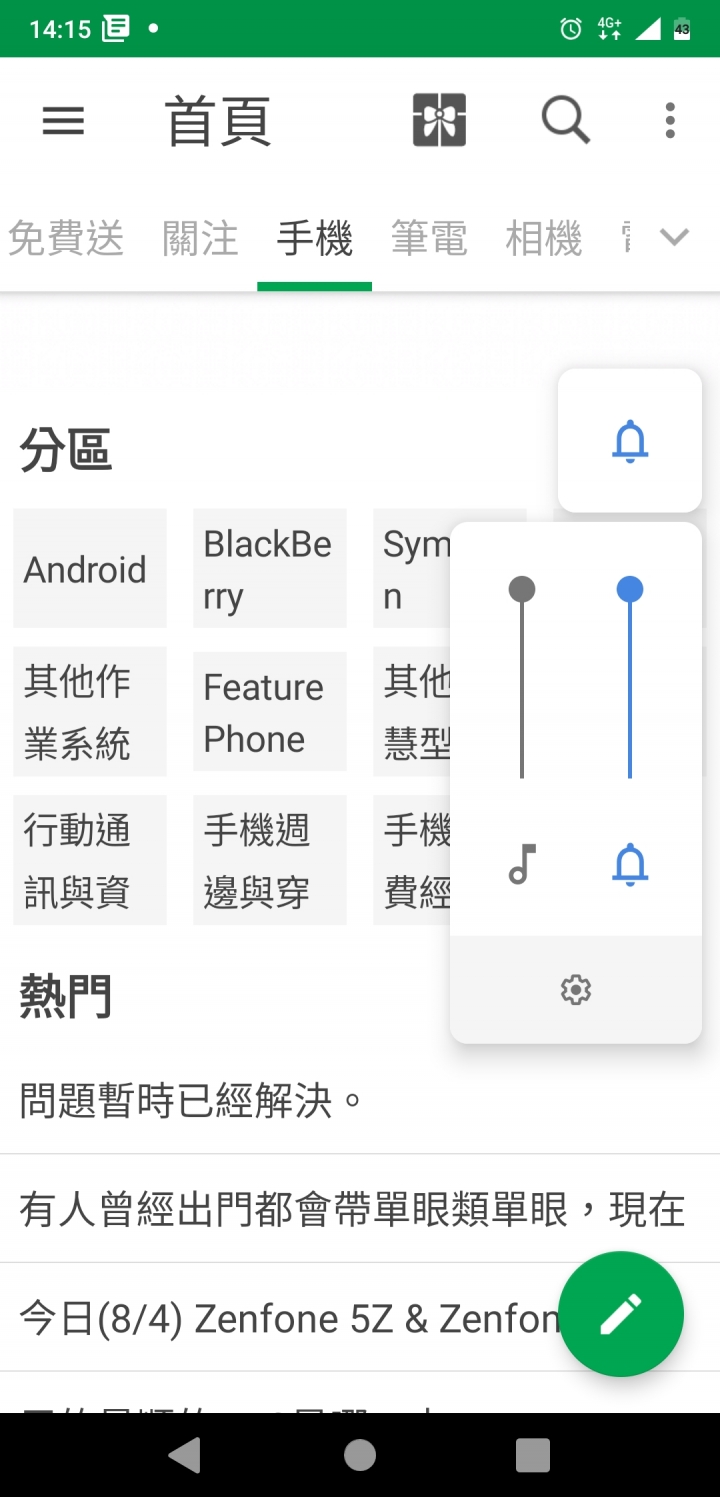Expand the hidden tabs with the chevron arrow
Image resolution: width=720 pixels, height=1497 pixels.
pos(674,236)
